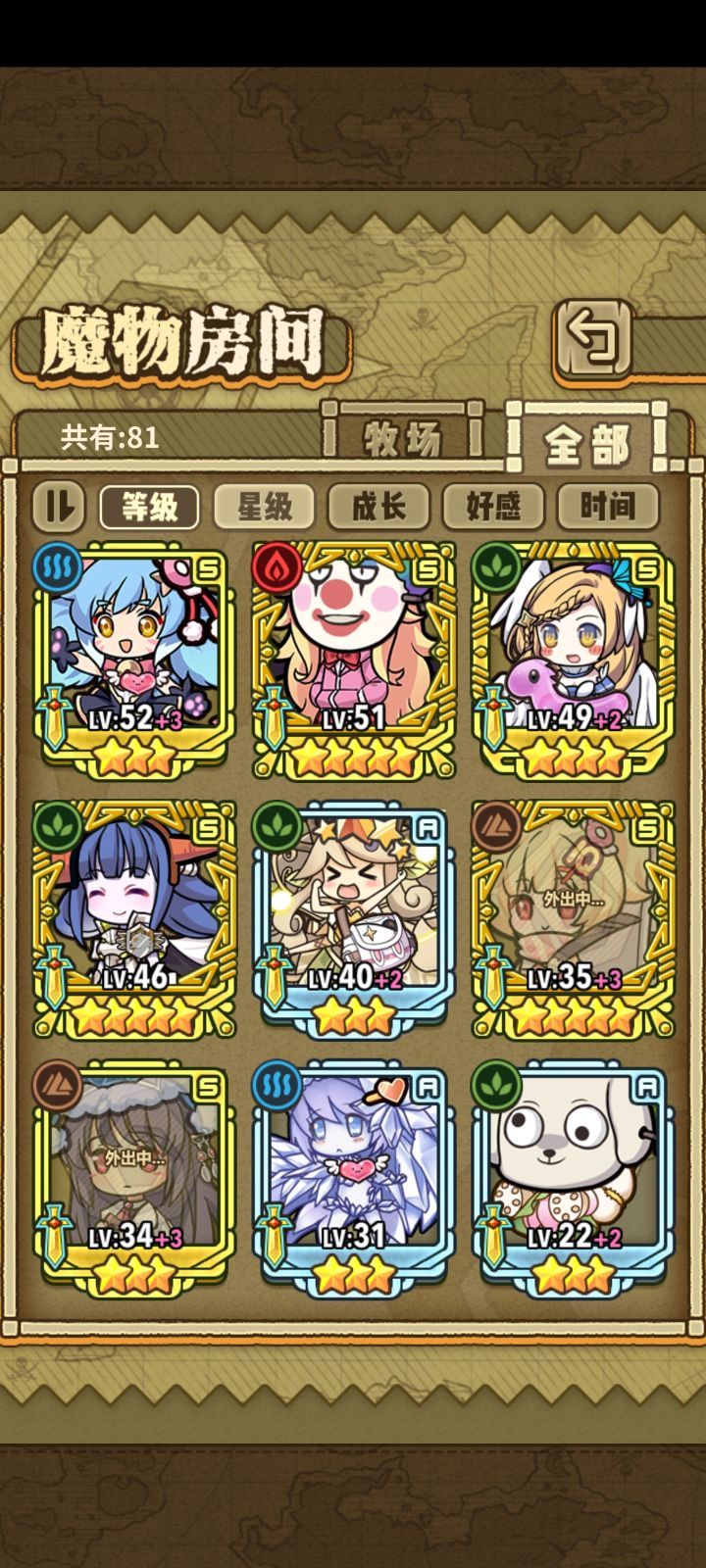
Task: Toggle the sort order arrows button
Action: click(58, 506)
